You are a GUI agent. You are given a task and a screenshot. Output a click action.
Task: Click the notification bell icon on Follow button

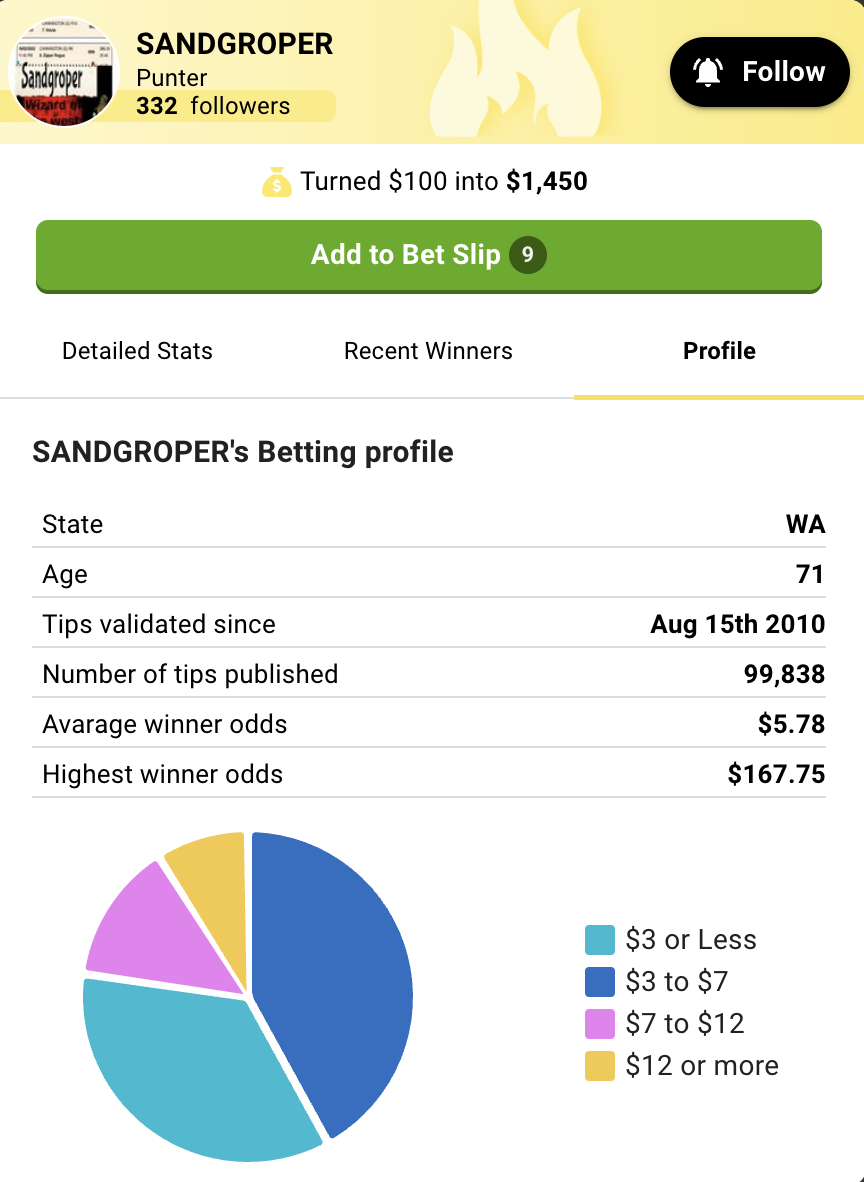point(710,71)
